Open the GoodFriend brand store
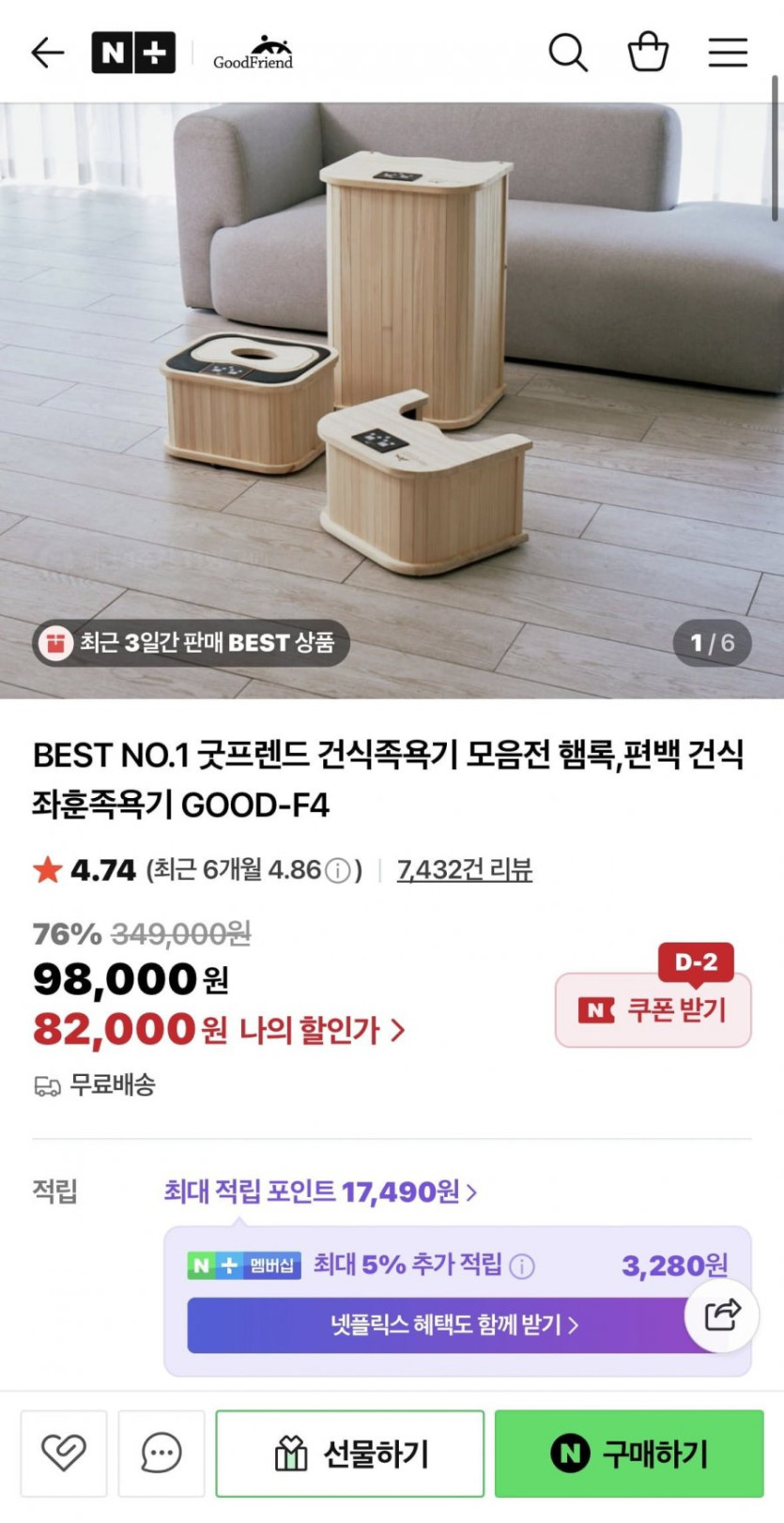The image size is (784, 1523). click(253, 54)
